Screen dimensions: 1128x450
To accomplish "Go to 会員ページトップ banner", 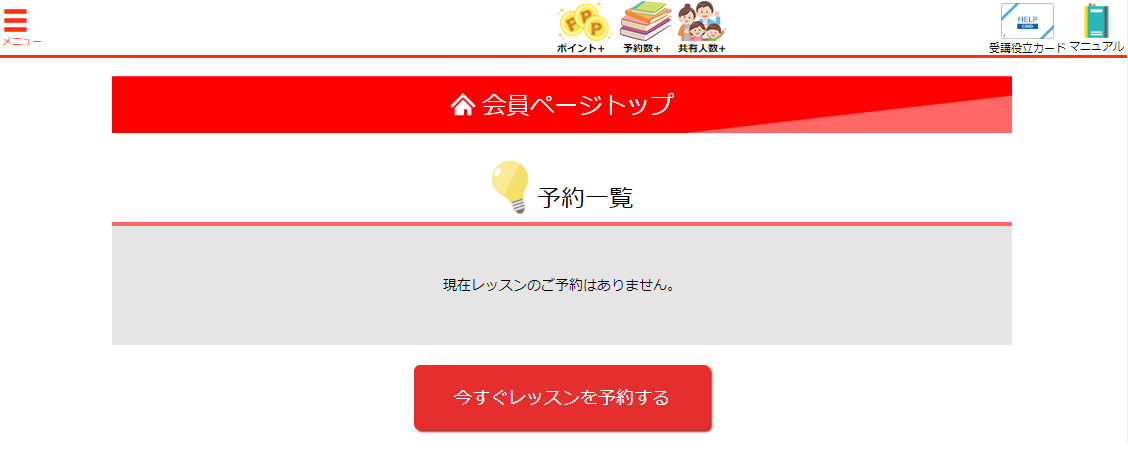I will [562, 105].
